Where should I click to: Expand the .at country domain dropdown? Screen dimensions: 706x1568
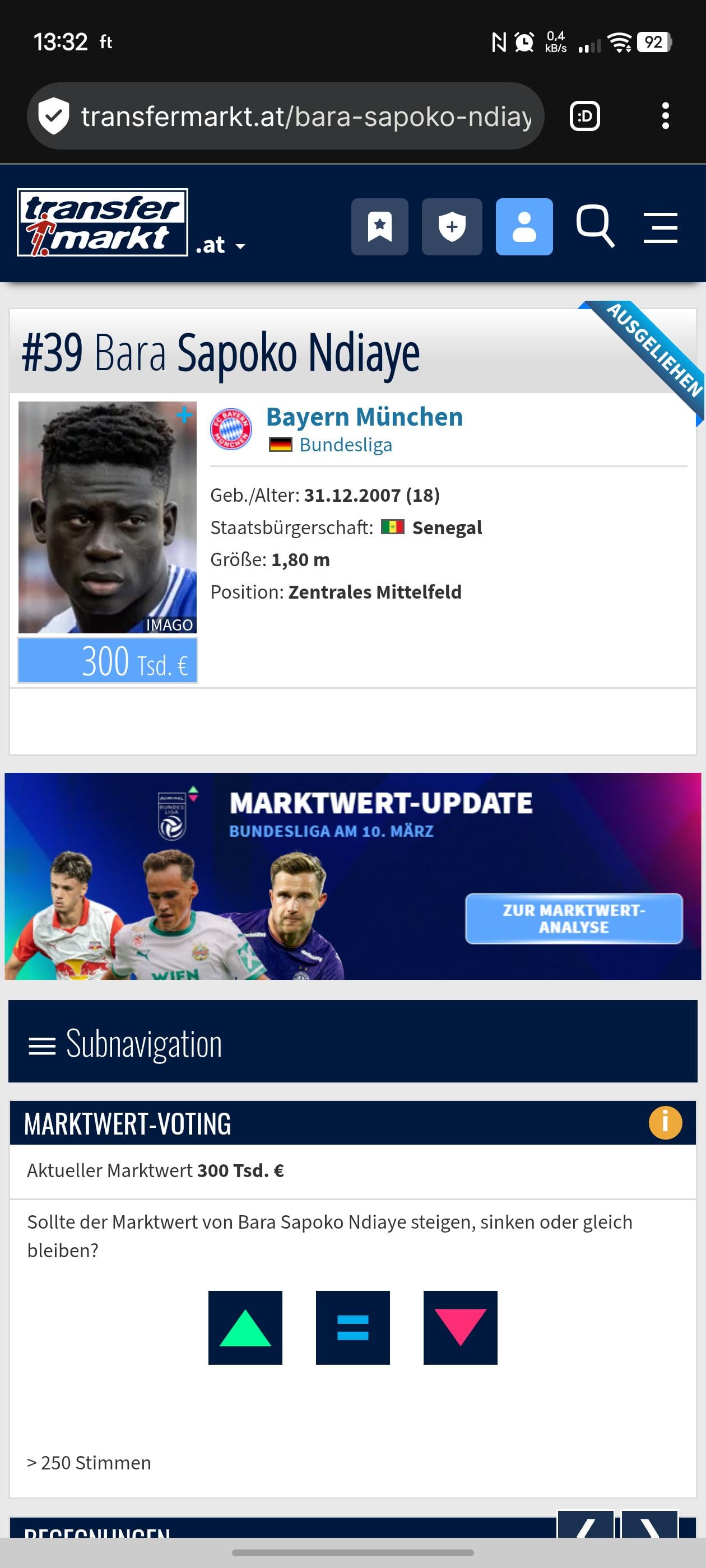click(221, 245)
